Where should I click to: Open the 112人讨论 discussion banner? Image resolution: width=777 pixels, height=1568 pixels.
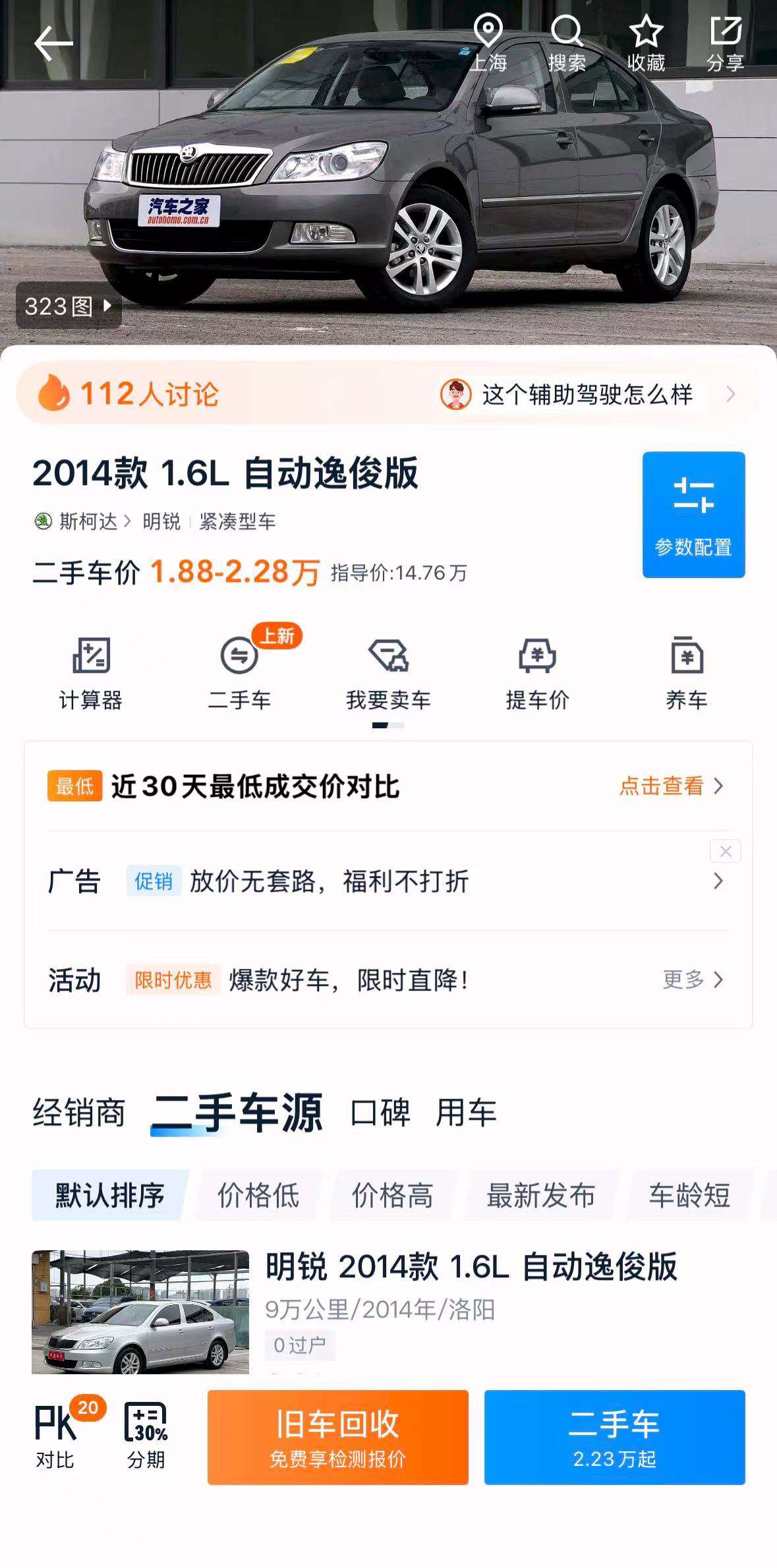[x=388, y=393]
